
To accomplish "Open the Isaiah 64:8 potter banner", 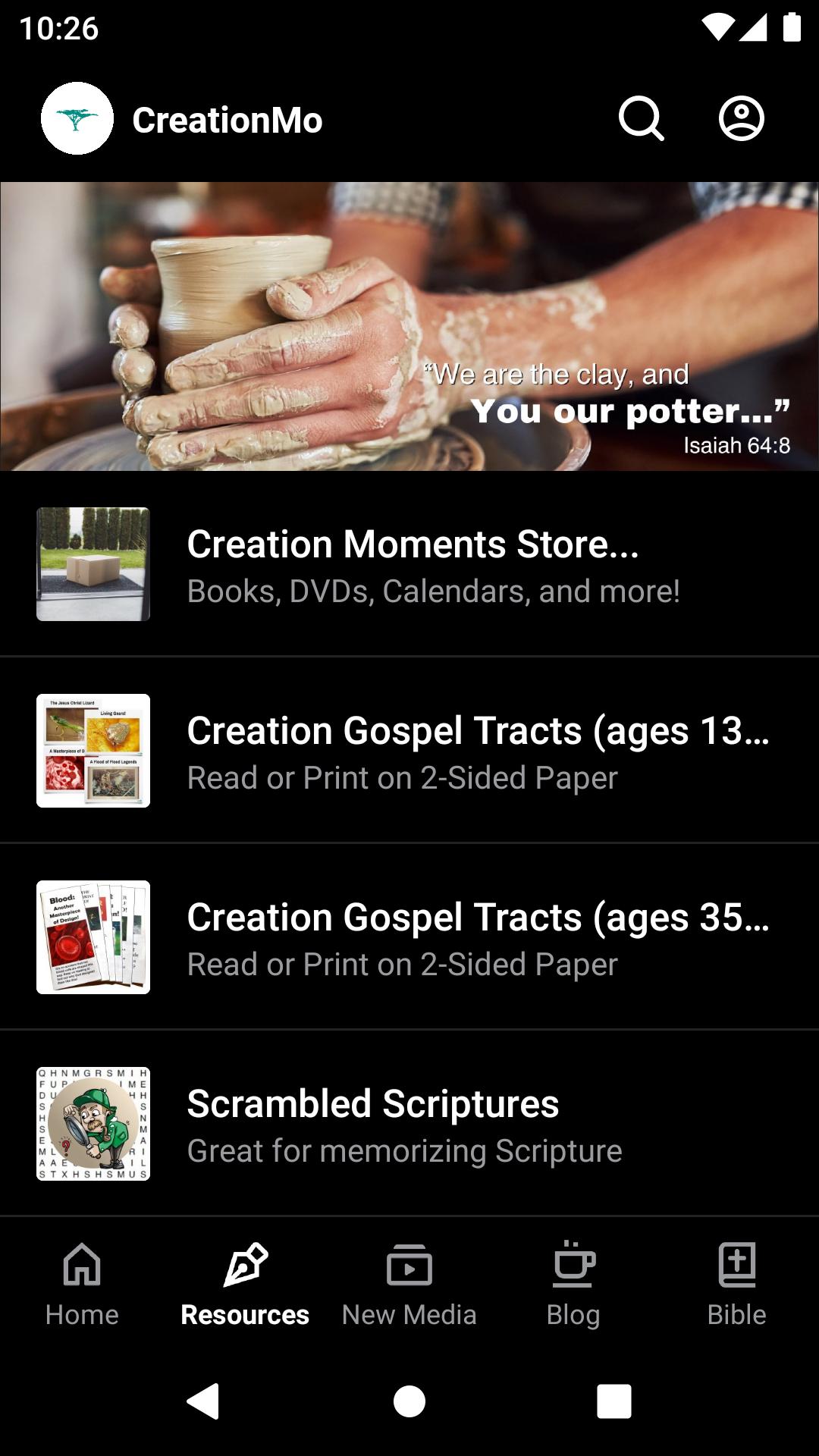I will point(409,326).
